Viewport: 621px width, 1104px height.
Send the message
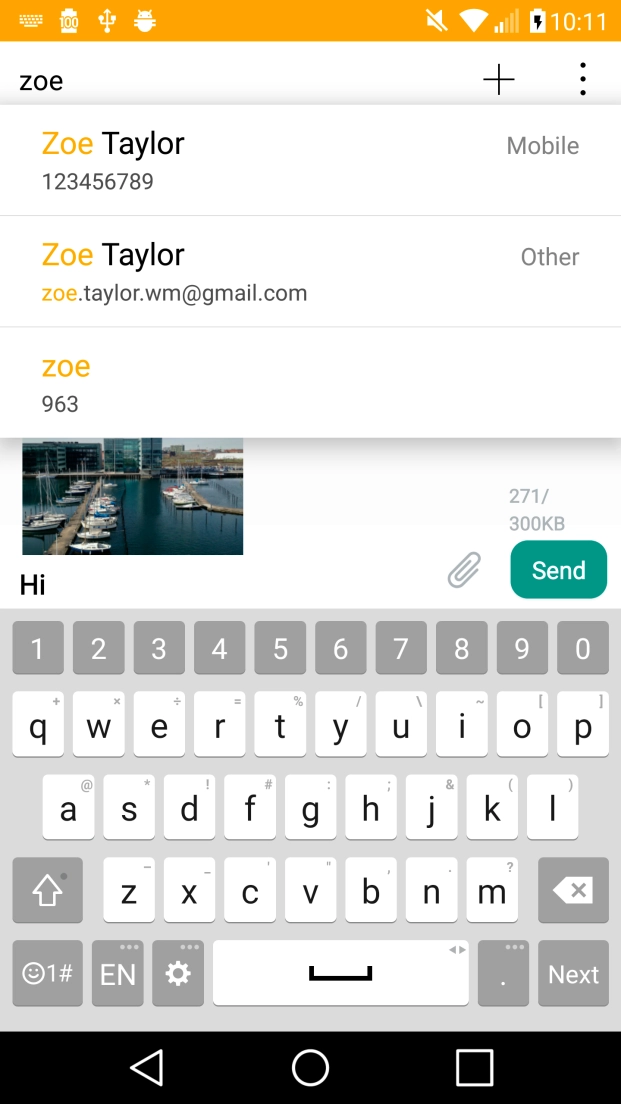[558, 570]
